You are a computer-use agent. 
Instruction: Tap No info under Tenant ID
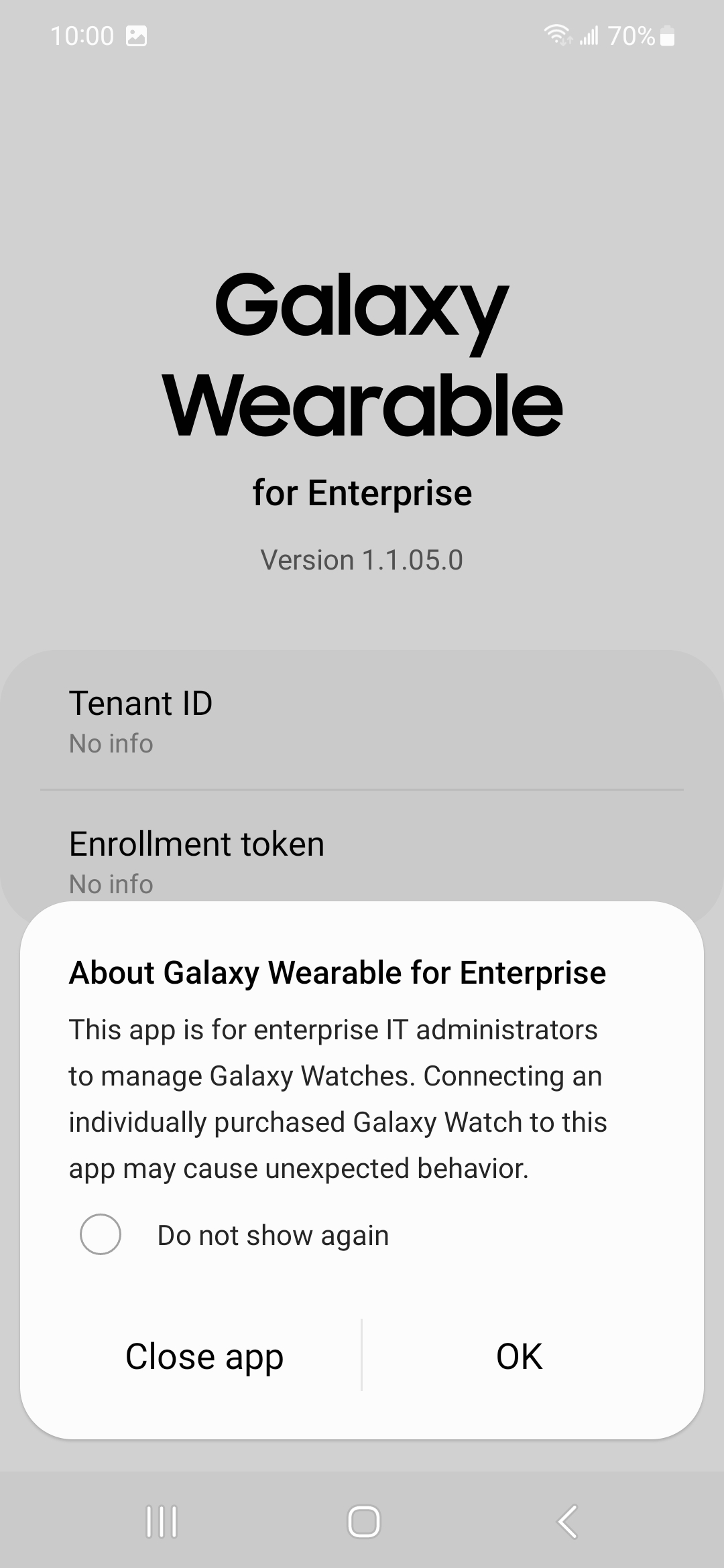click(x=111, y=742)
